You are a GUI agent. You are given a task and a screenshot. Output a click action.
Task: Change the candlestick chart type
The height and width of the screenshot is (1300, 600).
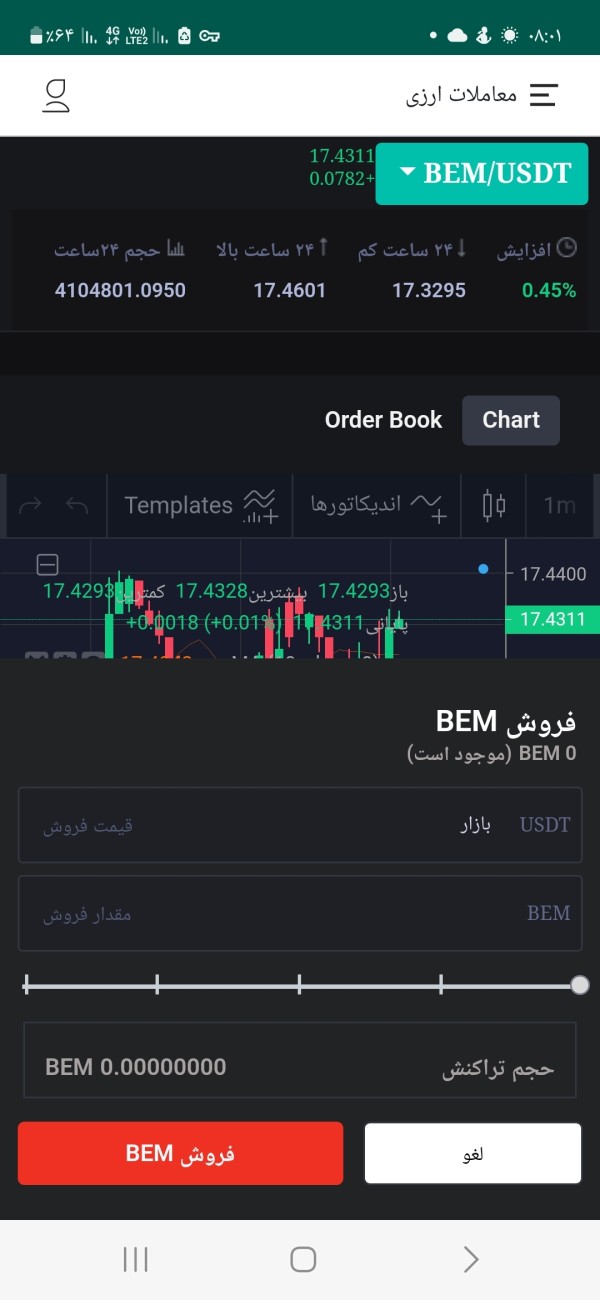[494, 505]
